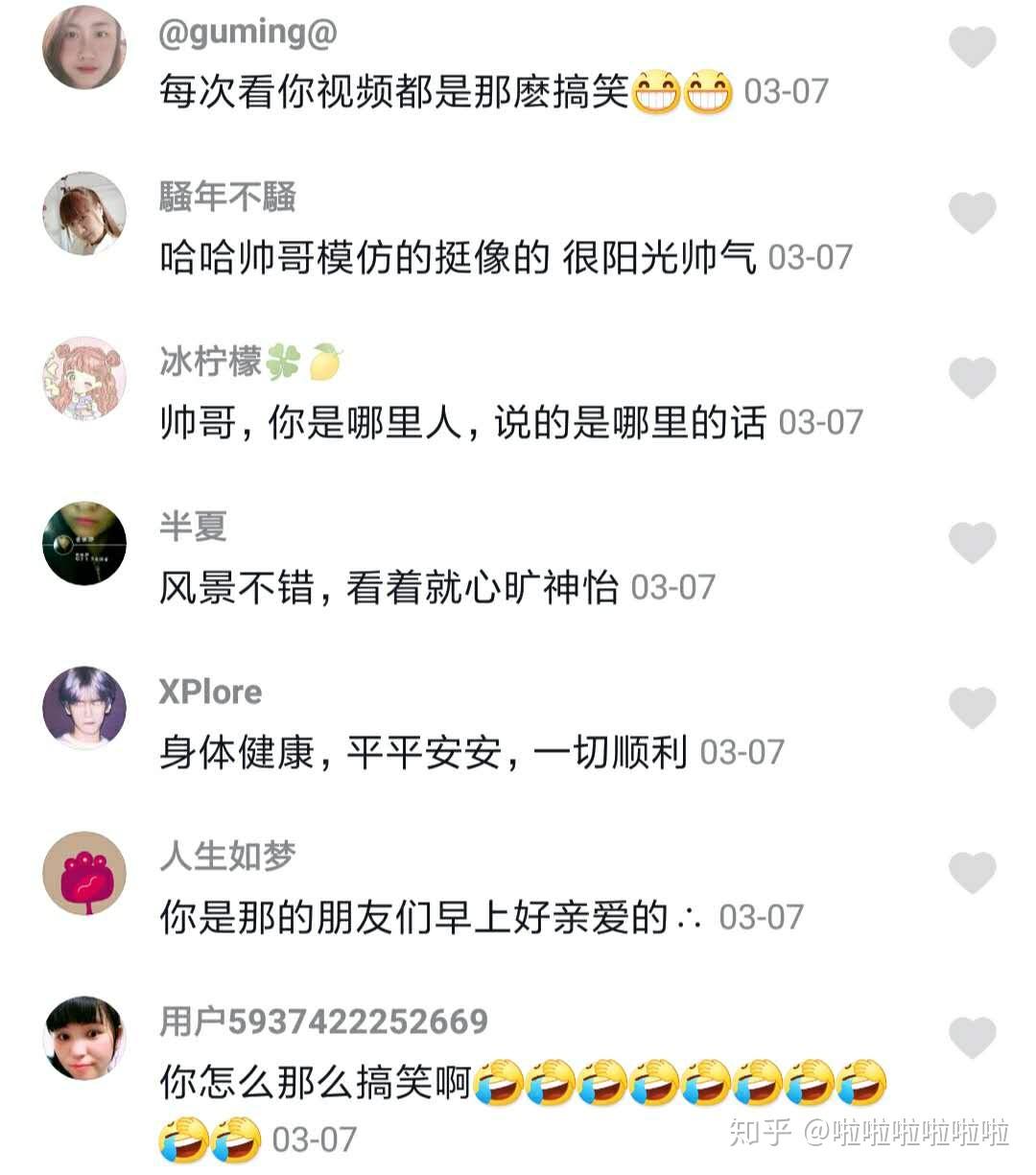Like the comment by 人生如梦
The height and width of the screenshot is (1175, 1036).
[972, 873]
